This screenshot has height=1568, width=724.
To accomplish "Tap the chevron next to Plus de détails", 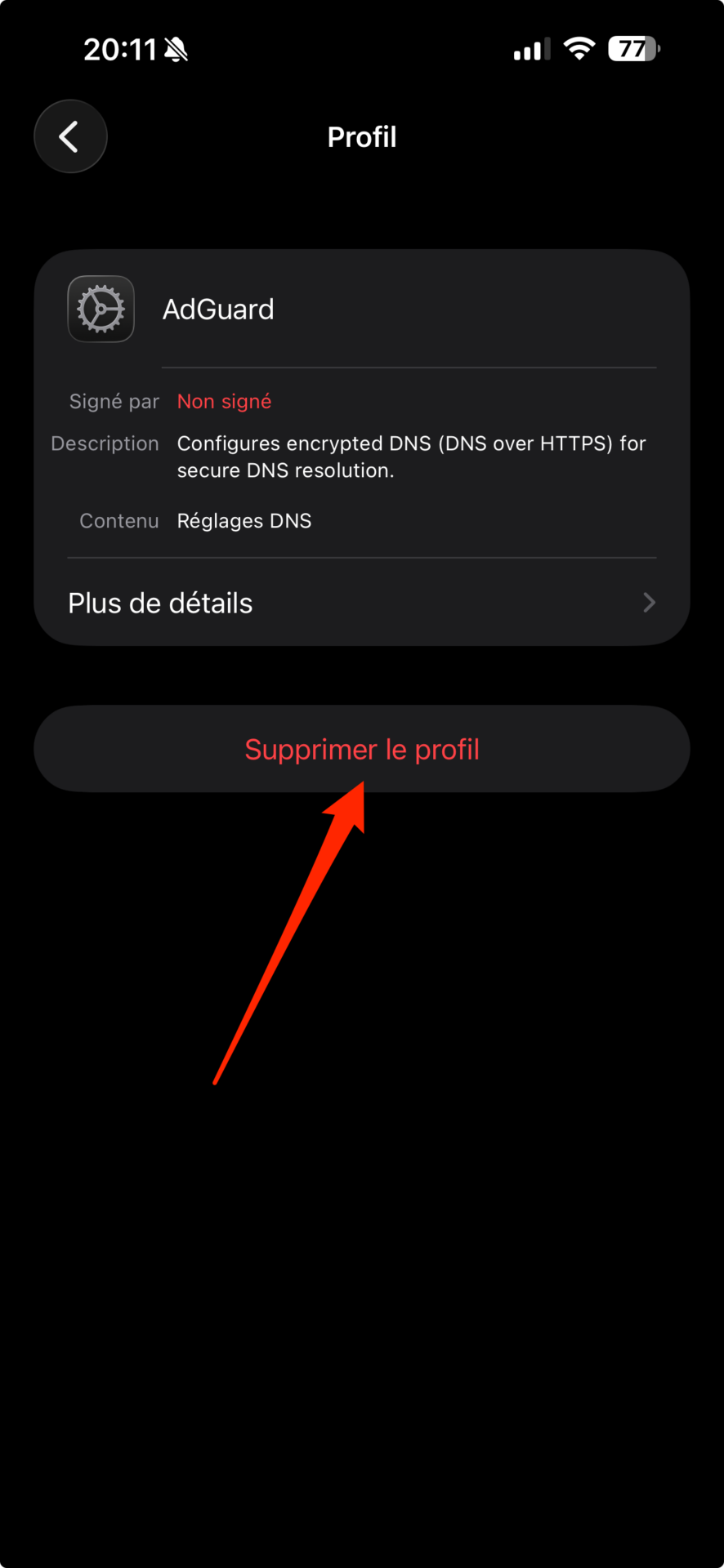I will pyautogui.click(x=648, y=603).
